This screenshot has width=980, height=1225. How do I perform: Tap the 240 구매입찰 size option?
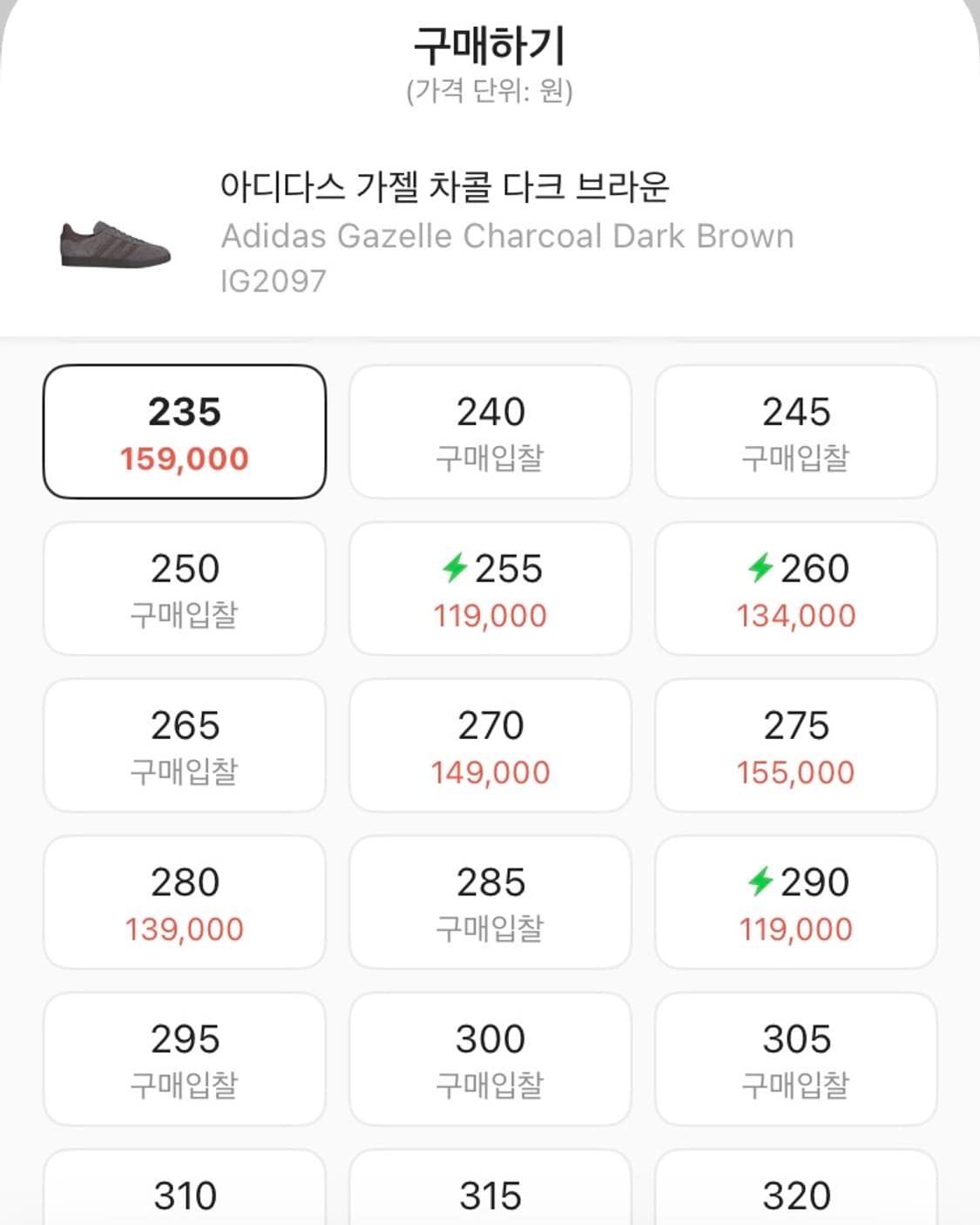click(x=490, y=431)
